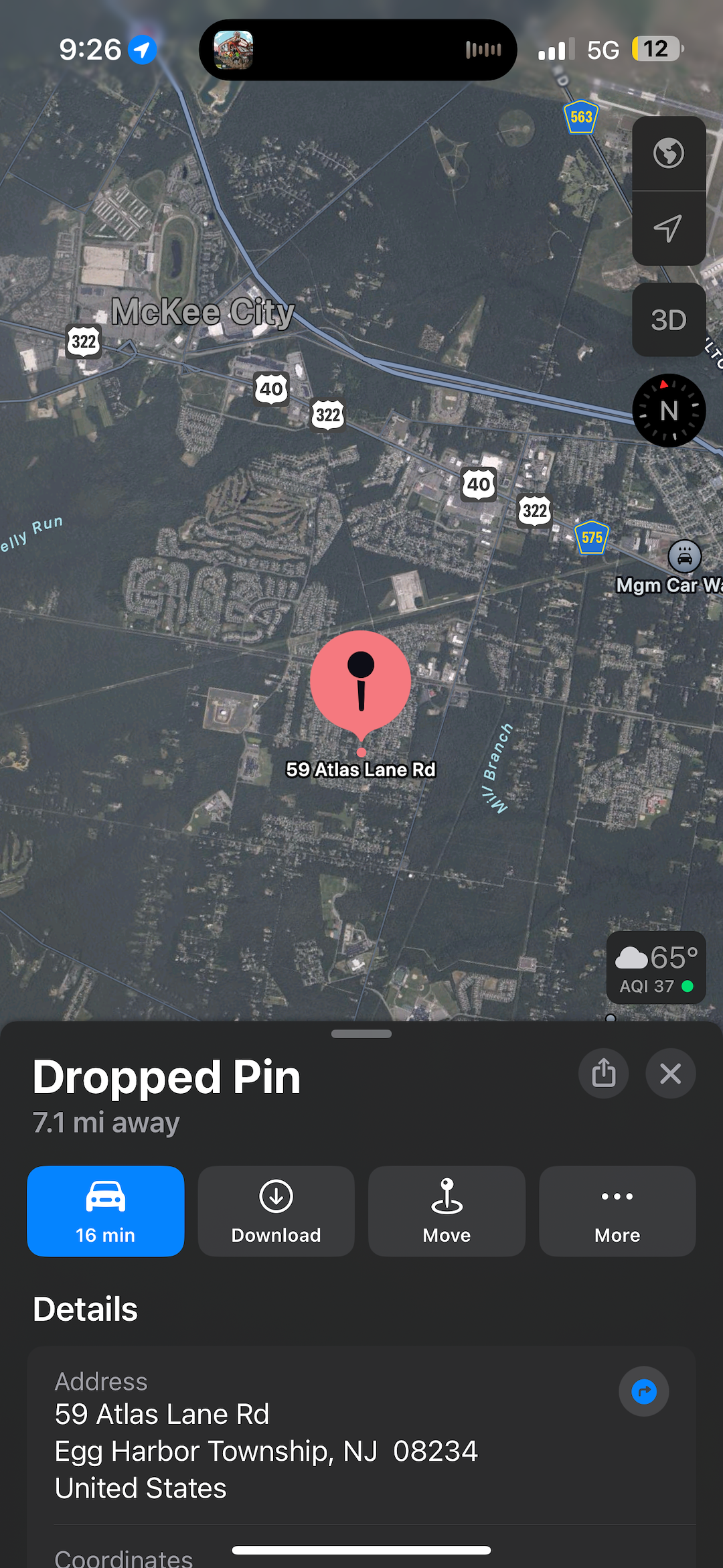This screenshot has height=1568, width=723.
Task: Center map on current location arrow
Action: (668, 228)
